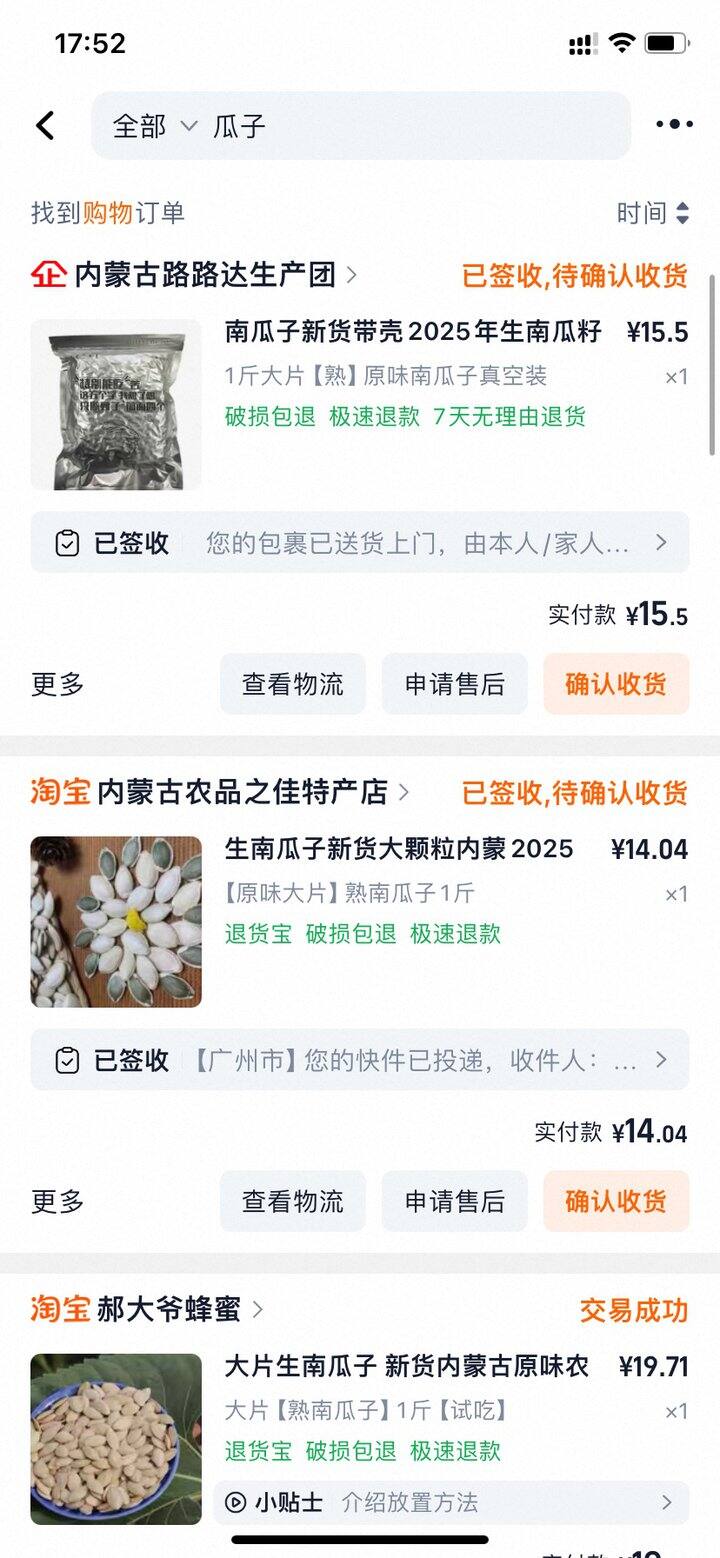This screenshot has height=1558, width=720.
Task: Go back using the top-left arrow
Action: tap(45, 125)
